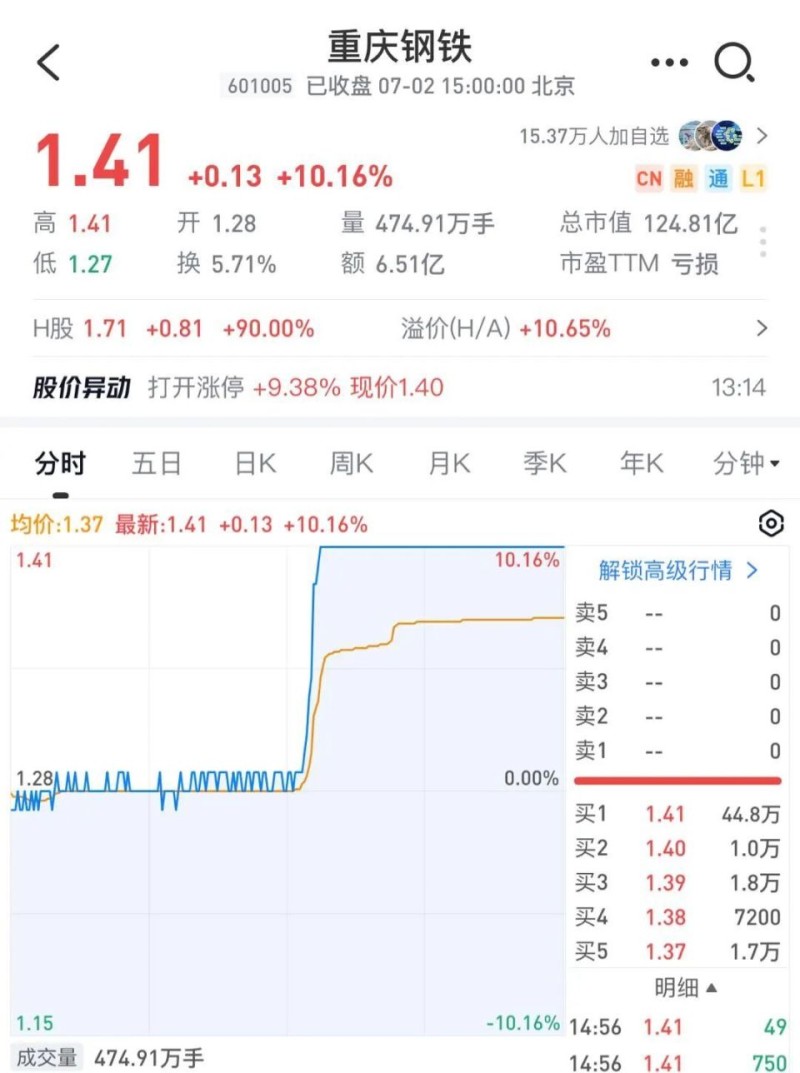Image resolution: width=800 pixels, height=1073 pixels.
Task: Open chart settings hexagon icon
Action: (770, 523)
